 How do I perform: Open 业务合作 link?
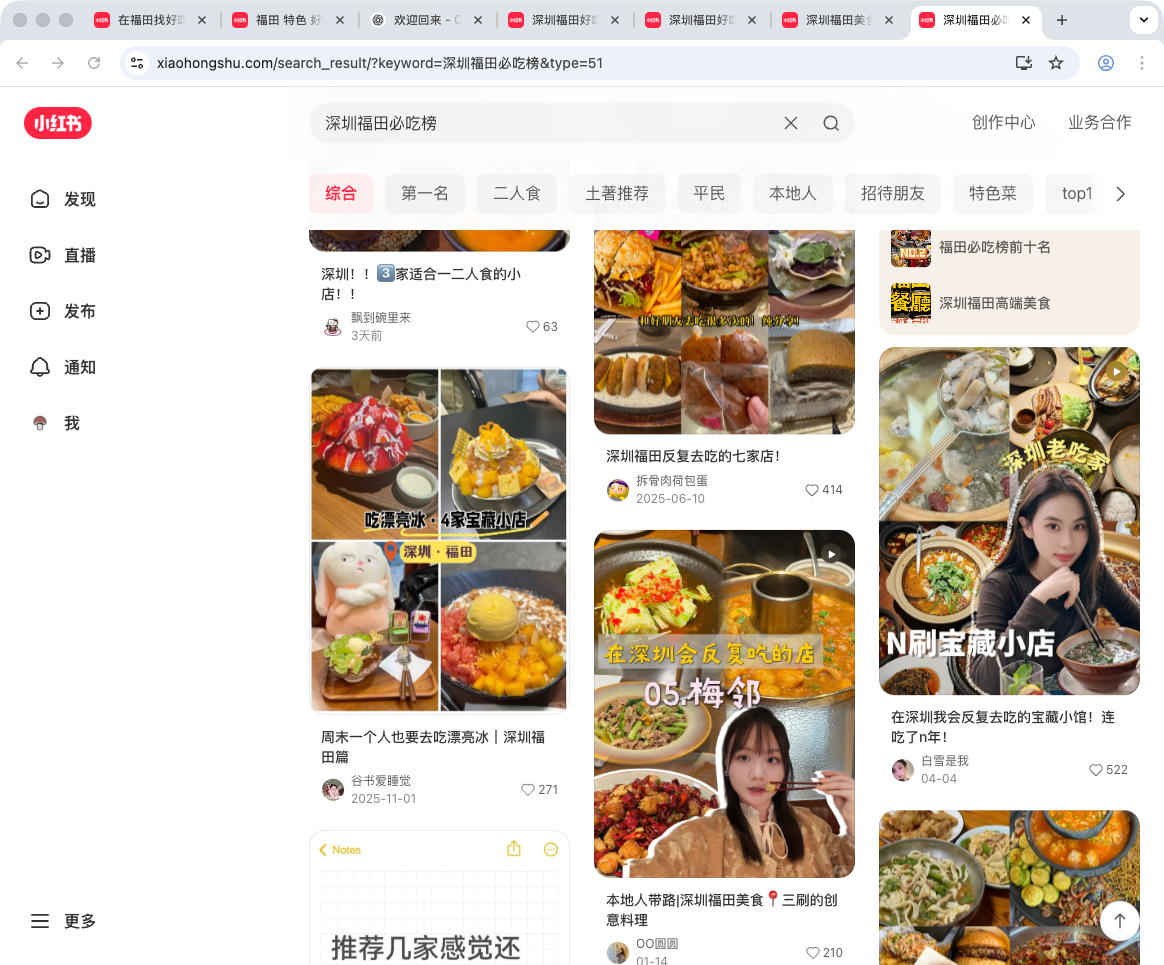click(1100, 122)
